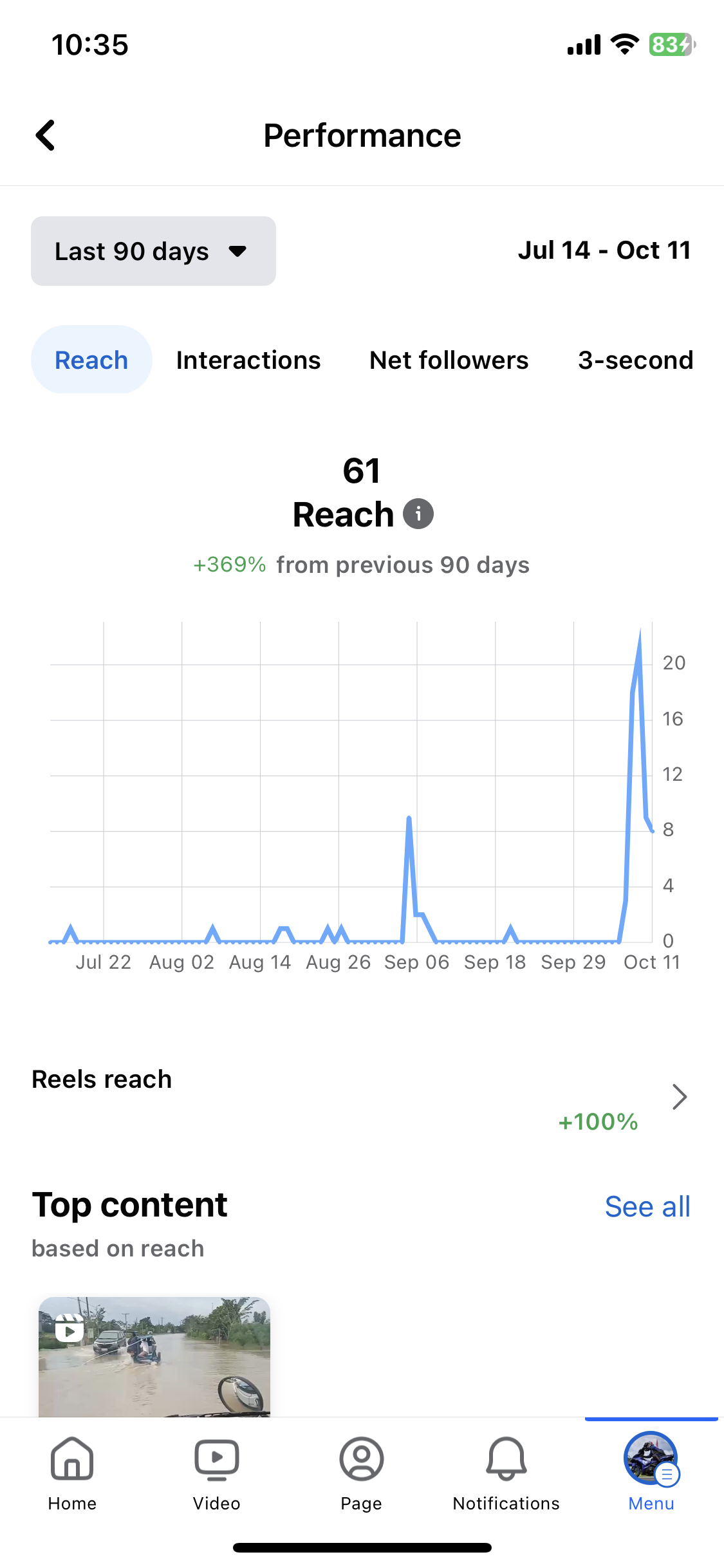This screenshot has width=724, height=1568.
Task: Select the Reach tab
Action: tap(91, 360)
